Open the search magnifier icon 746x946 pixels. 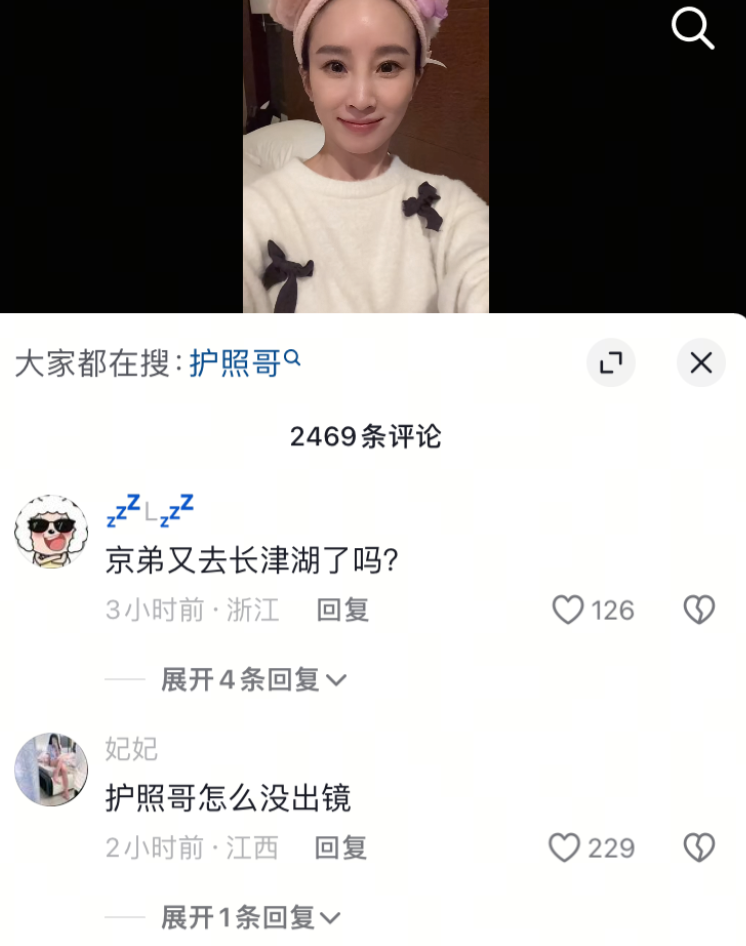pos(692,28)
